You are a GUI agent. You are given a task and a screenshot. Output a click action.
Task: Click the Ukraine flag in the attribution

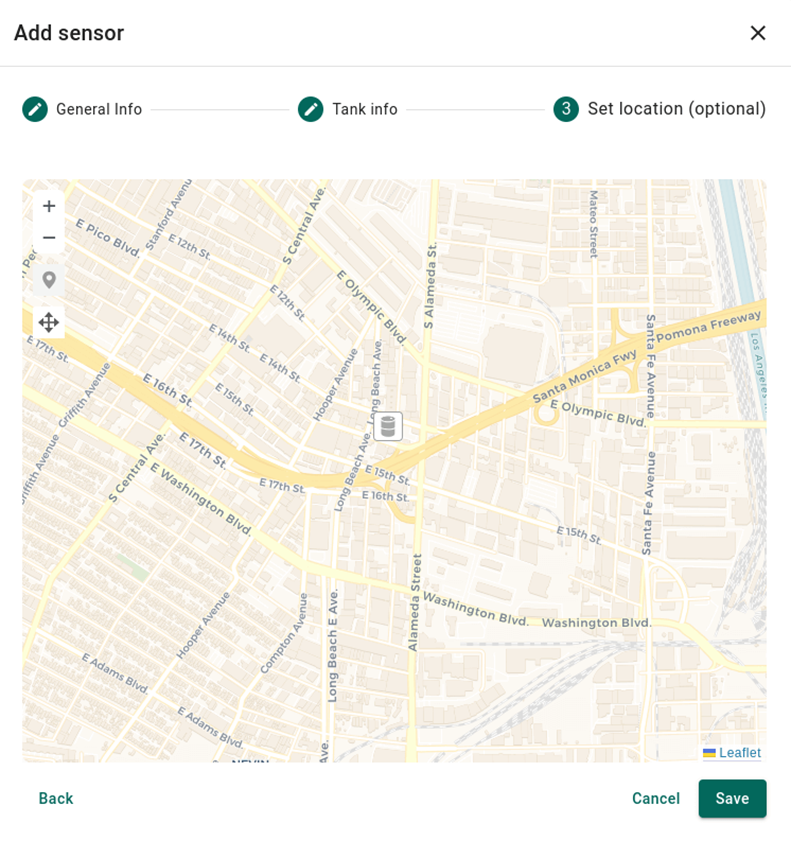[709, 752]
